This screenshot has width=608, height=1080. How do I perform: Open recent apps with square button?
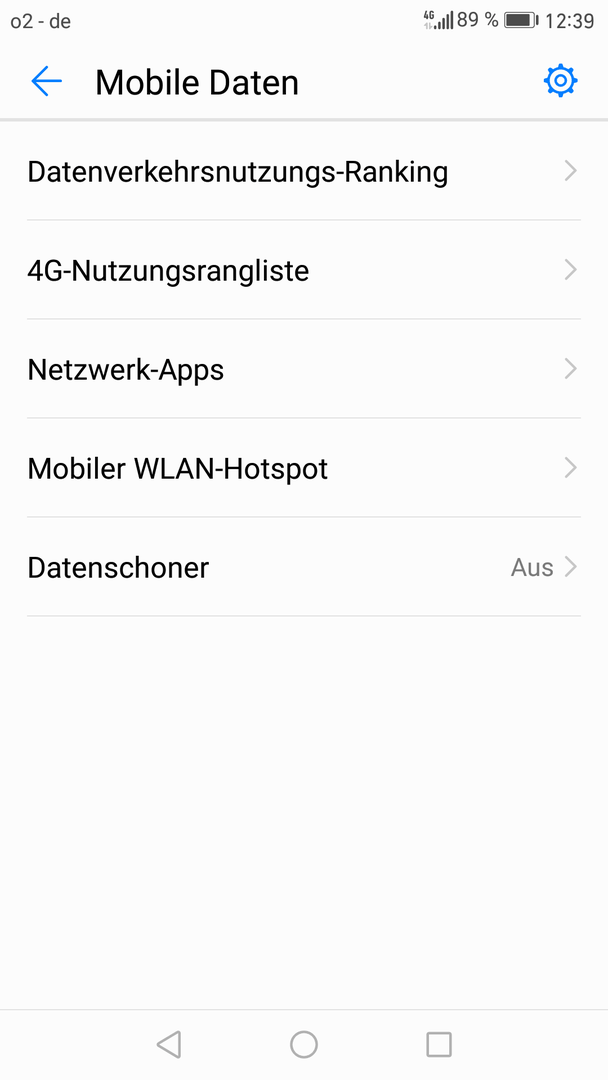pyautogui.click(x=439, y=1044)
